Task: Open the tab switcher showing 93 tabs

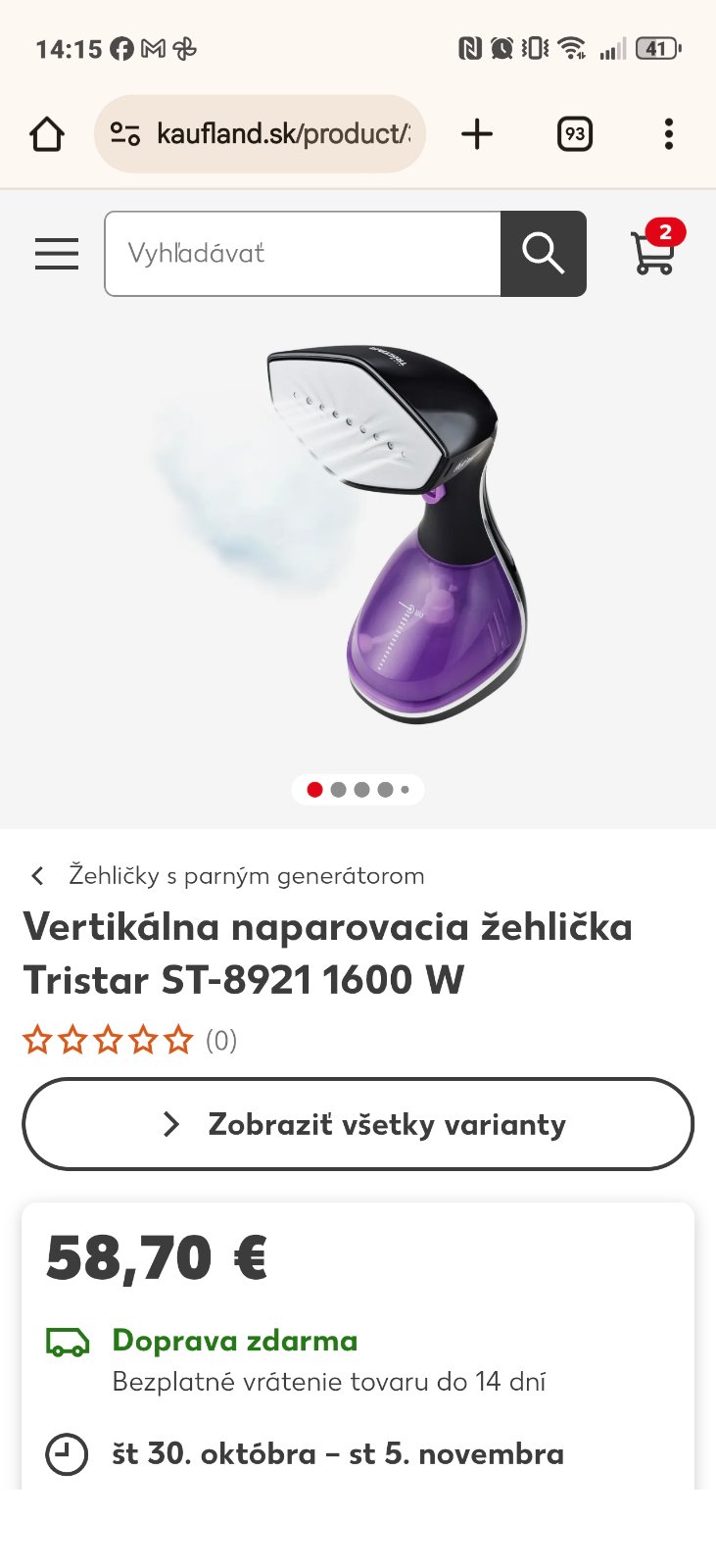Action: [575, 134]
